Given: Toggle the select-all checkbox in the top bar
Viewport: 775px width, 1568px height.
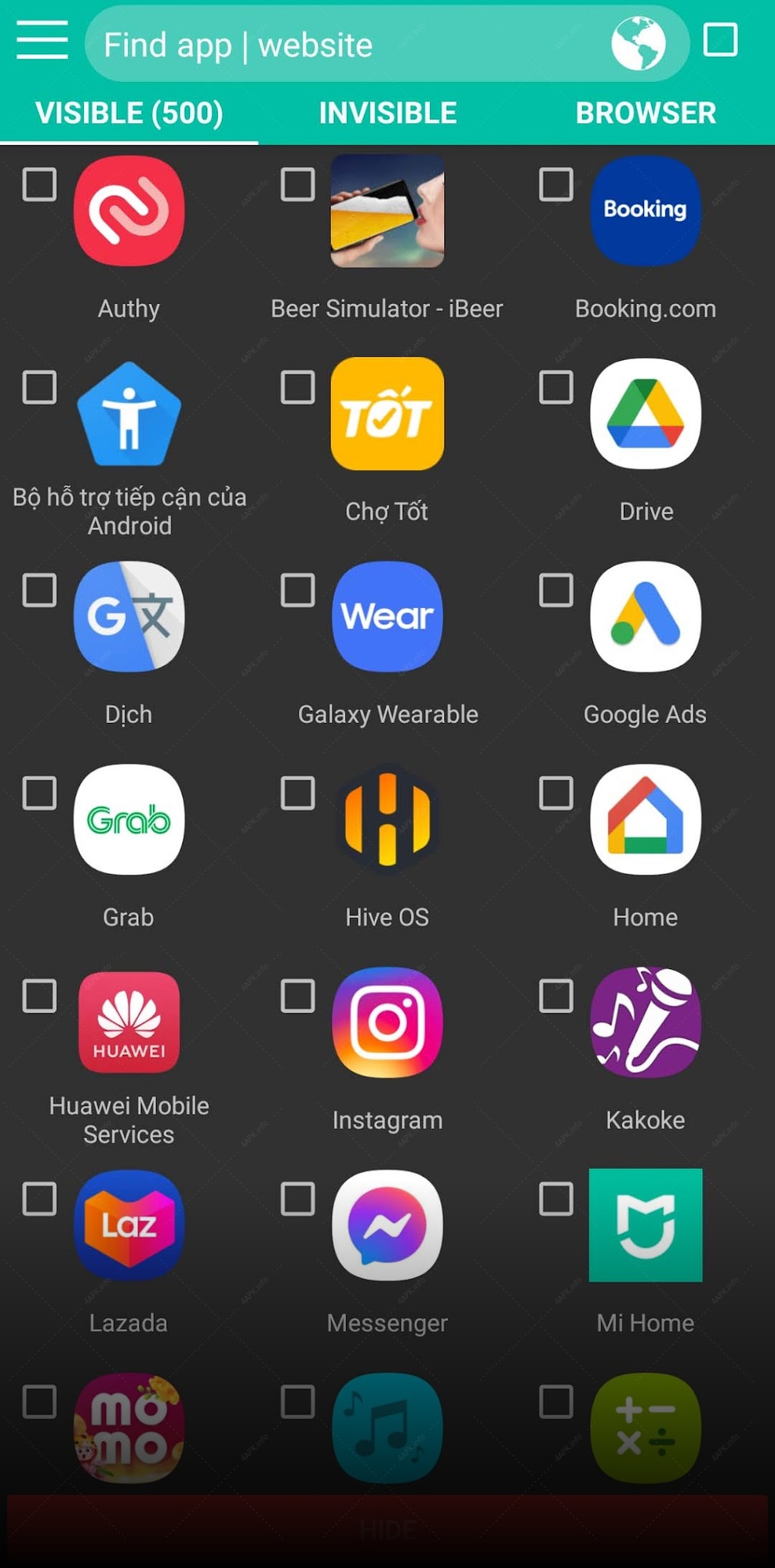Looking at the screenshot, I should (720, 39).
